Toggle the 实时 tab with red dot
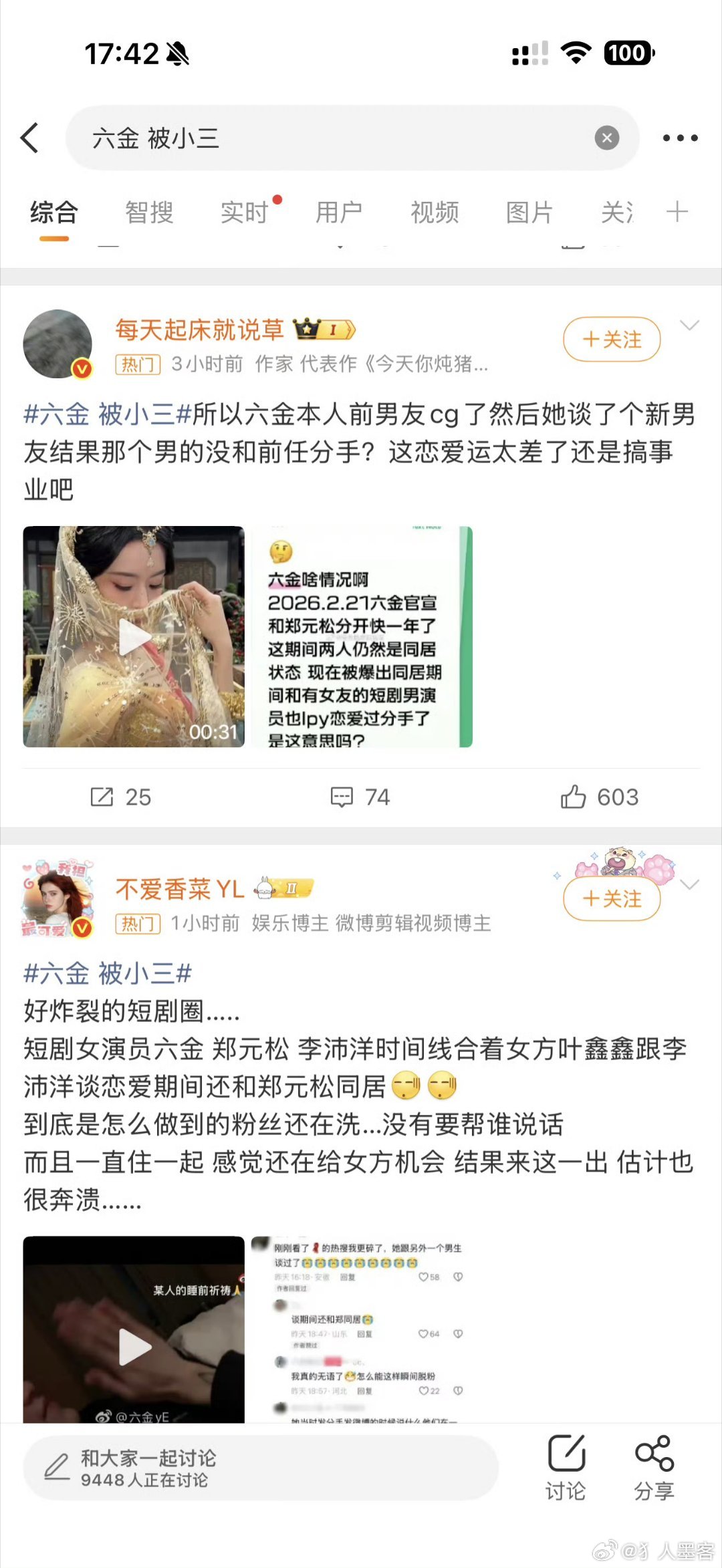The image size is (722, 1568). tap(245, 213)
